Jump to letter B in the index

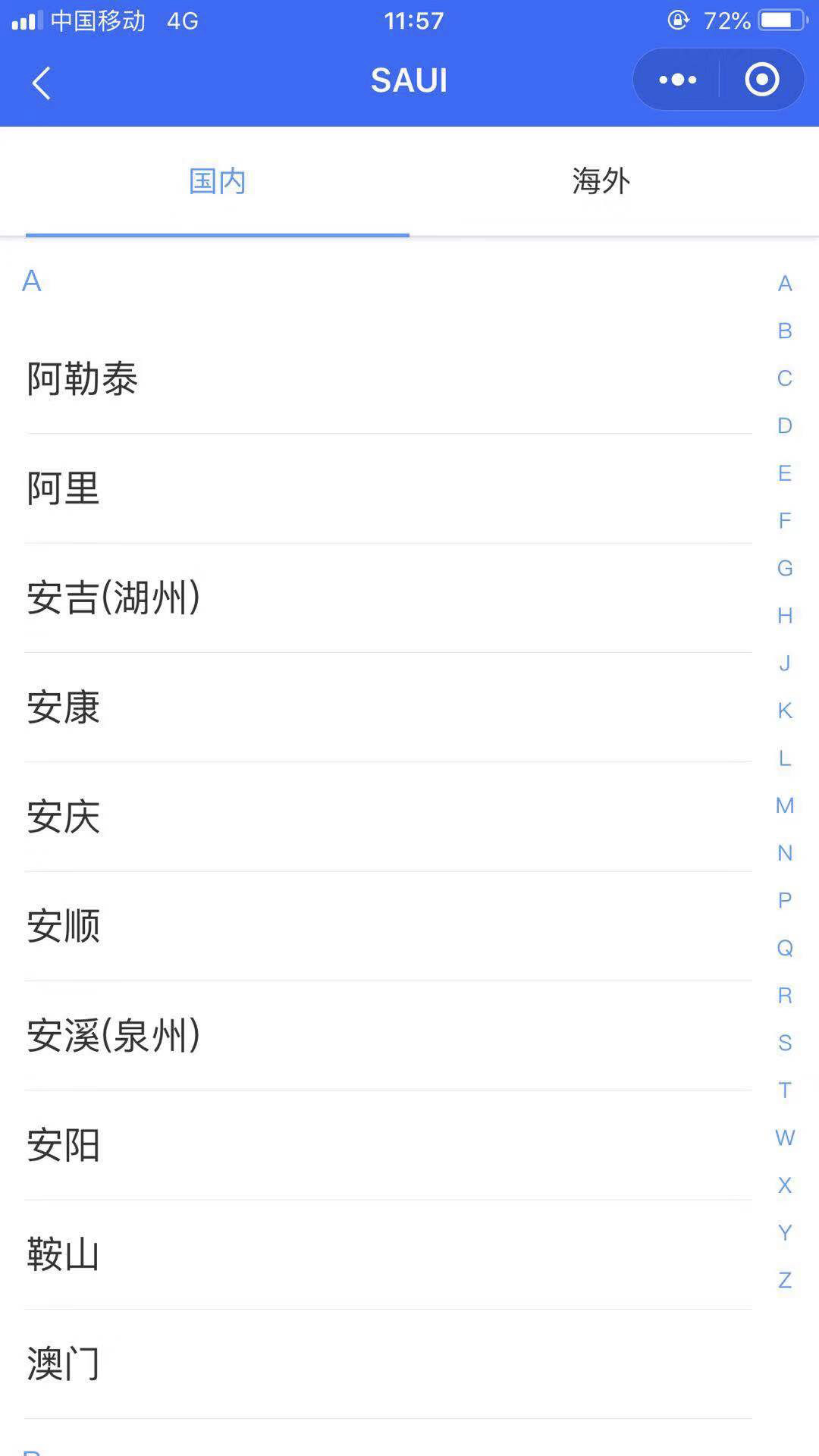tap(785, 331)
